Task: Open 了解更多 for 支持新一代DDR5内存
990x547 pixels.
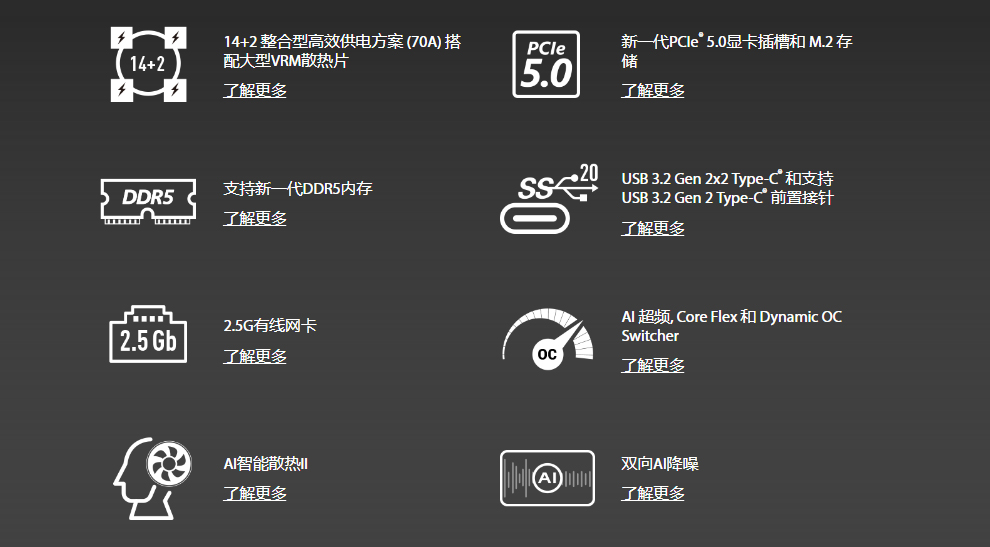Action: point(254,218)
